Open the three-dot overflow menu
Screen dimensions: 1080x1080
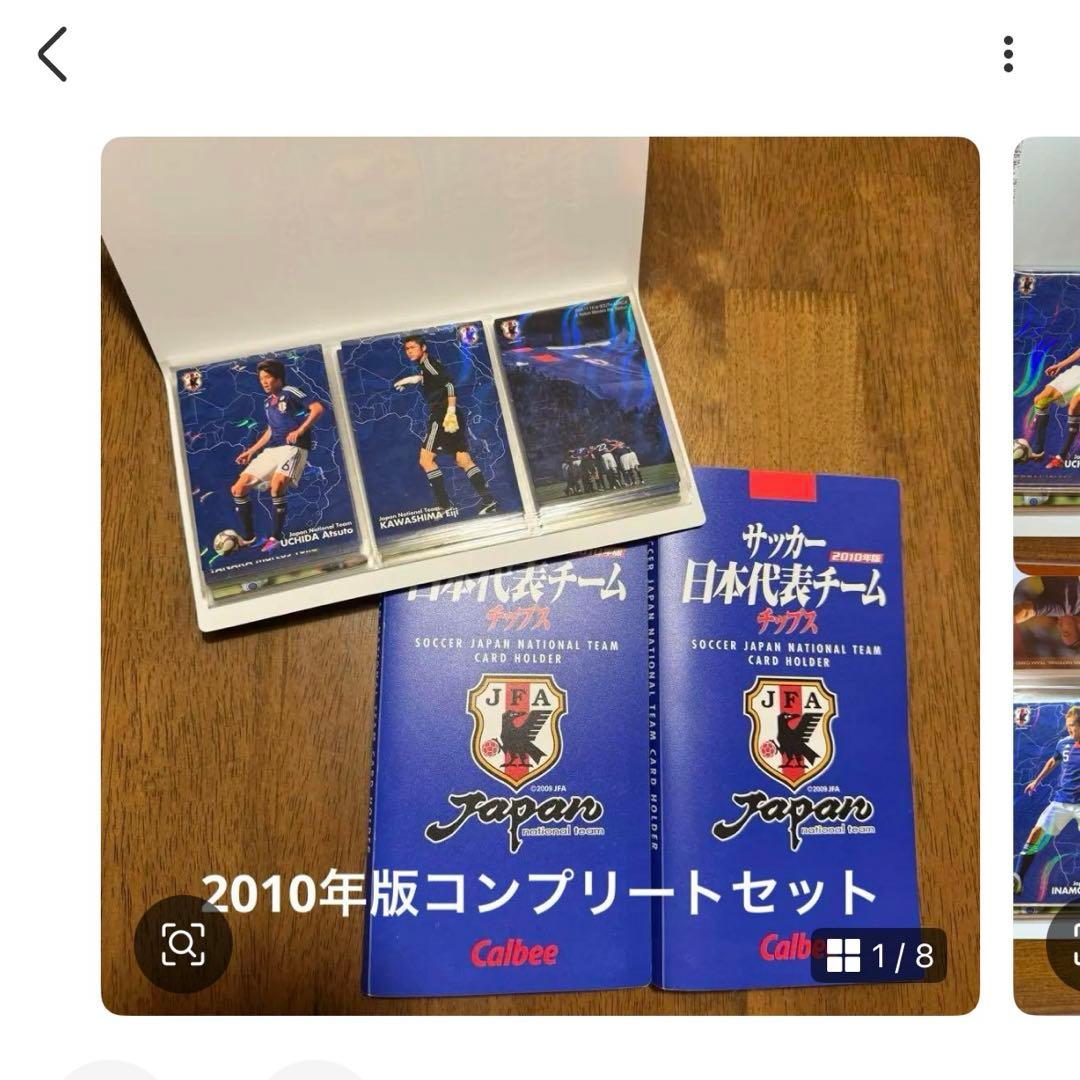(x=1008, y=54)
